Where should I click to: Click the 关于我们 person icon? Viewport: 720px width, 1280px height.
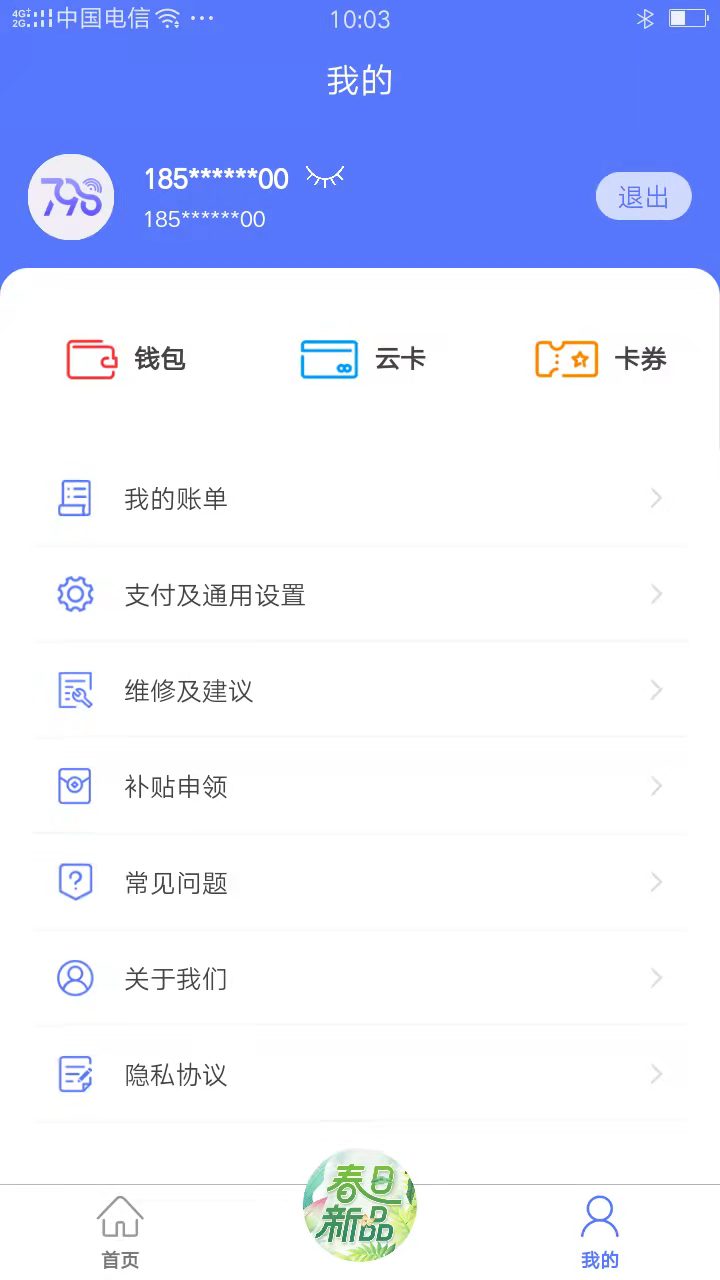click(x=74, y=978)
